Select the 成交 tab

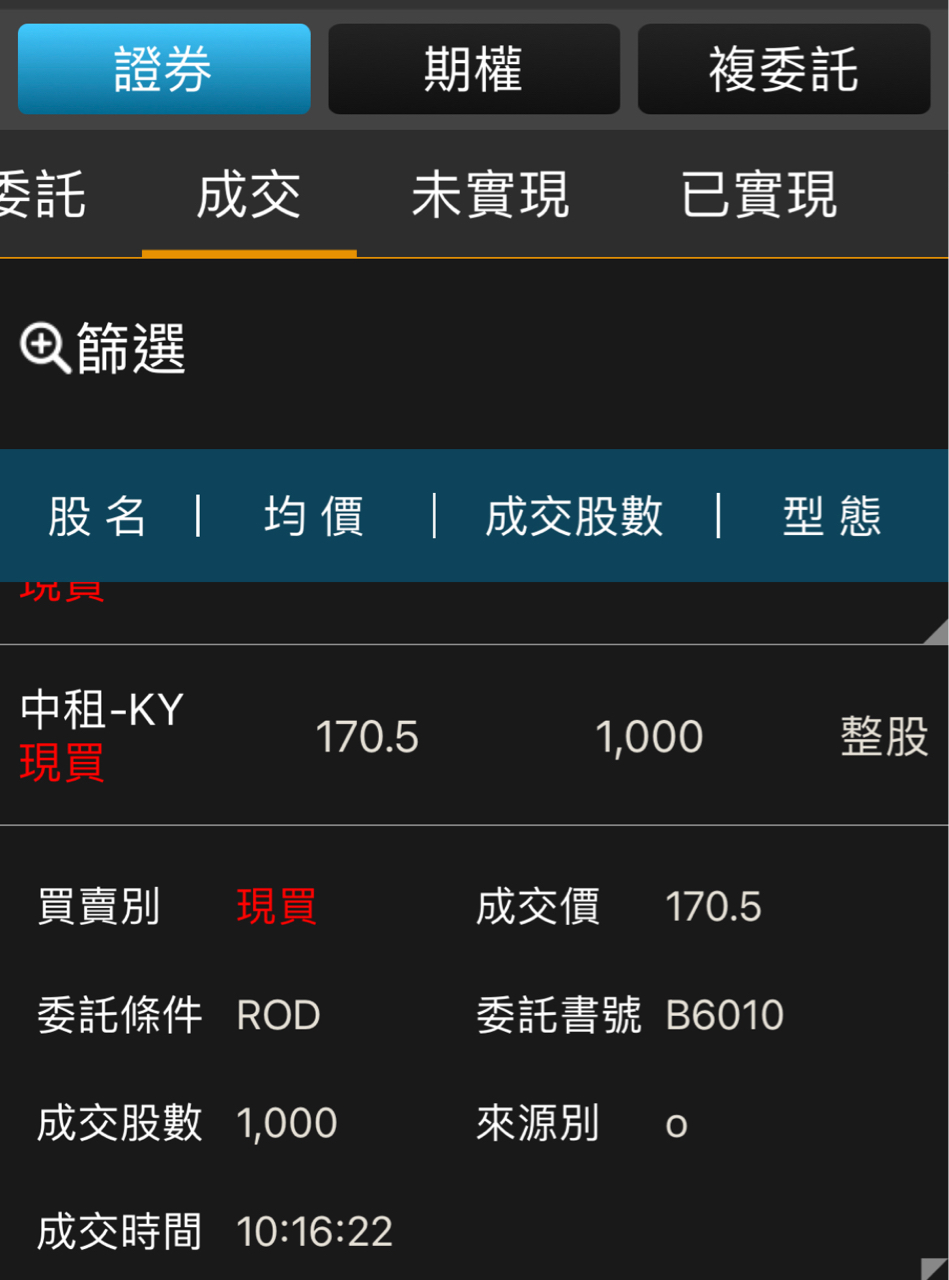pos(249,194)
